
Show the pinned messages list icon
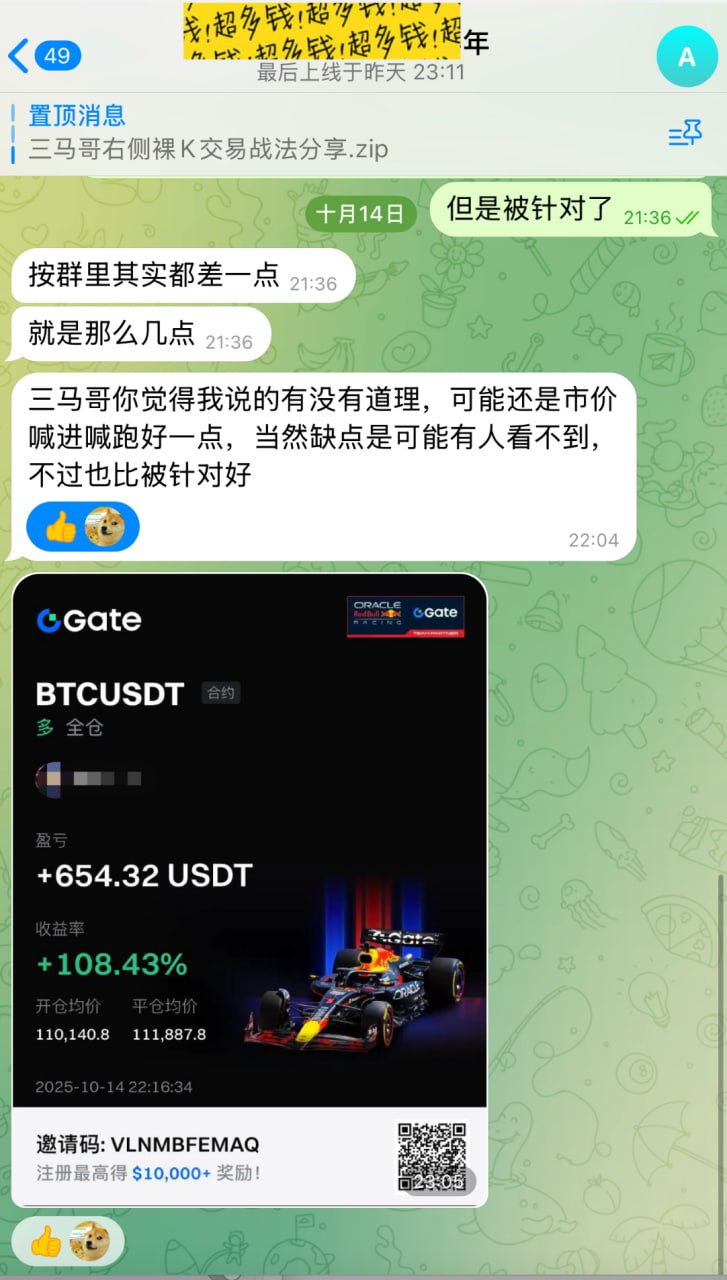click(685, 133)
